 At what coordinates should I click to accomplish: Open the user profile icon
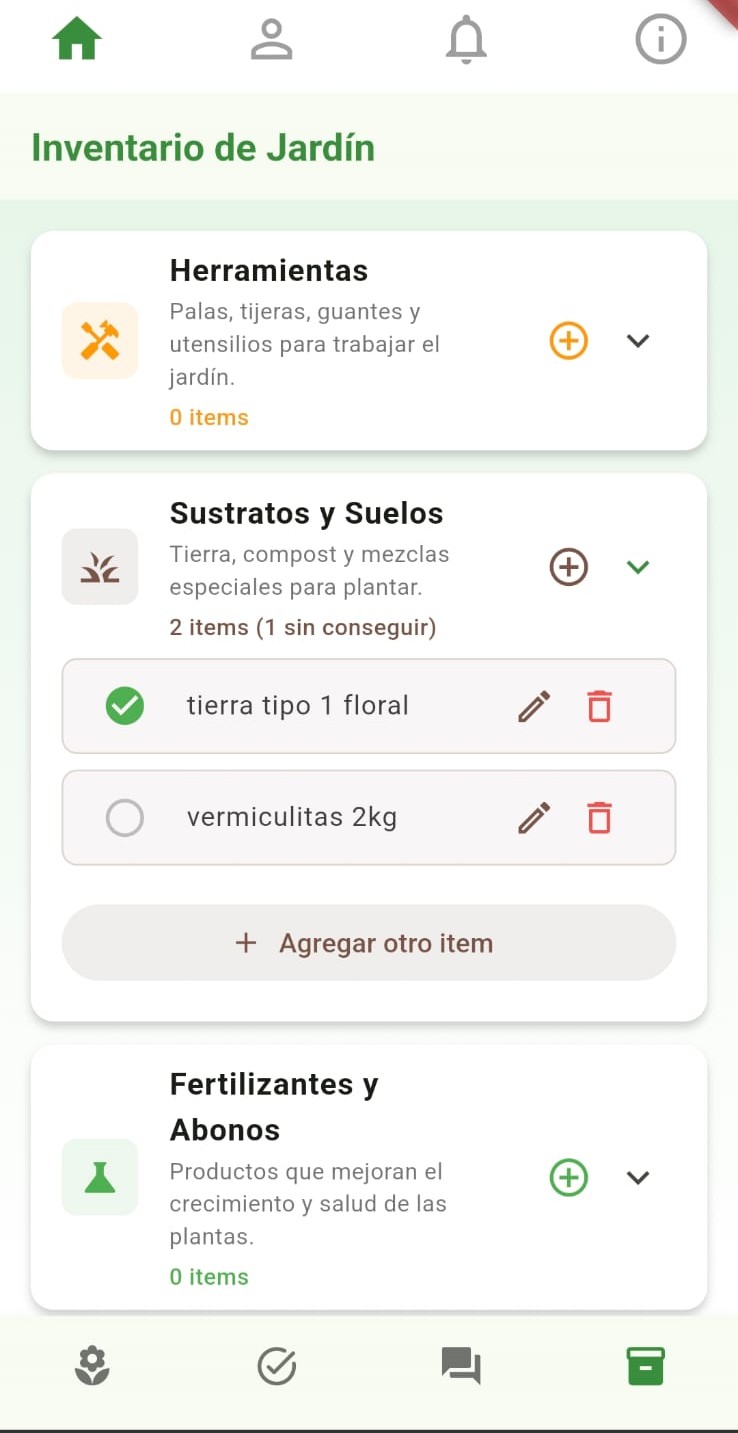coord(270,38)
